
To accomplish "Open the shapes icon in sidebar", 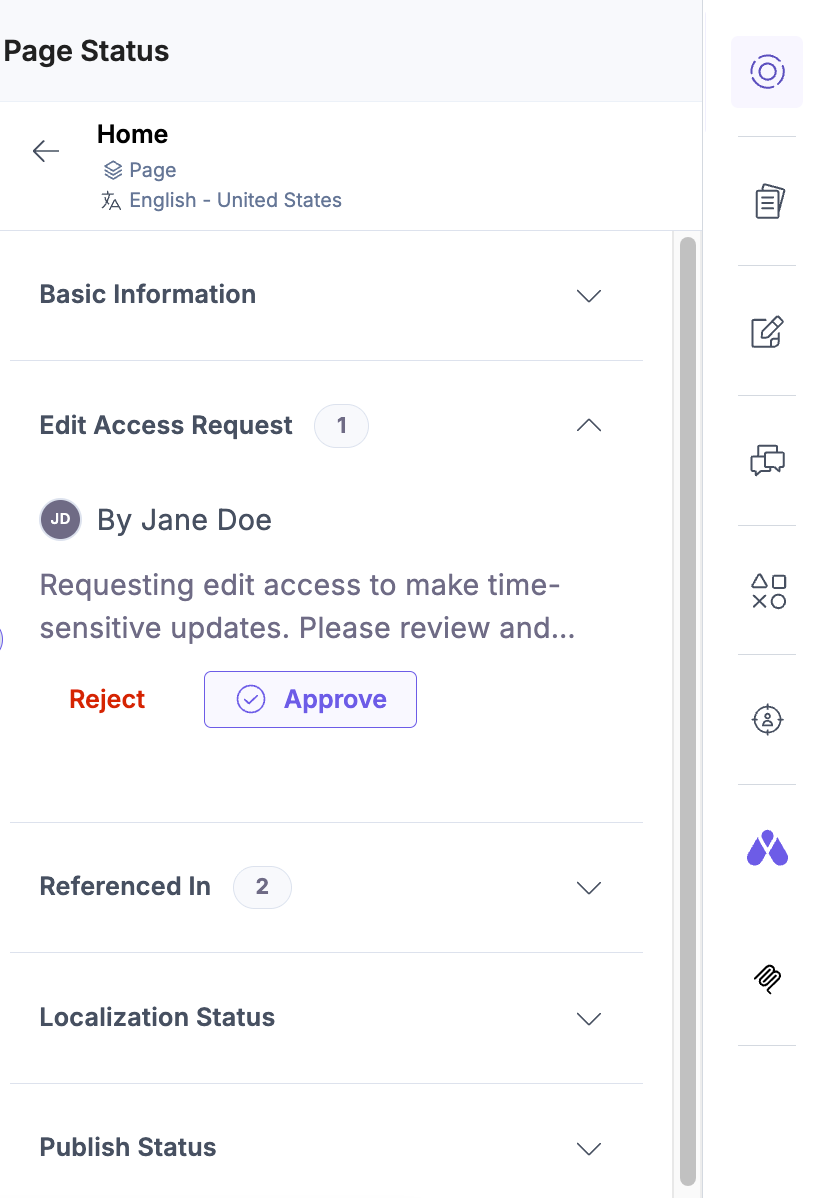I will tap(767, 591).
